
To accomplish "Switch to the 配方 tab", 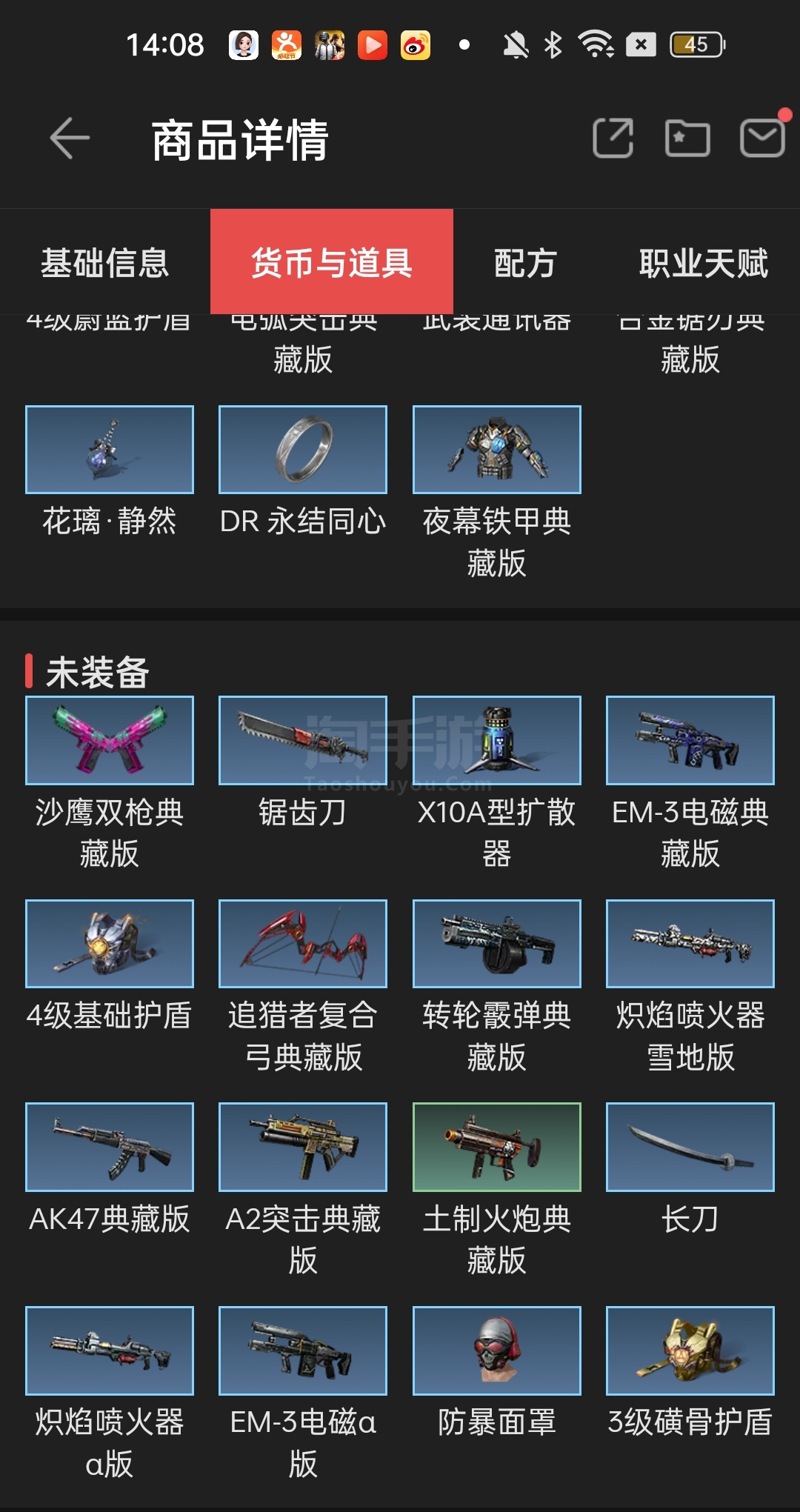I will click(525, 262).
